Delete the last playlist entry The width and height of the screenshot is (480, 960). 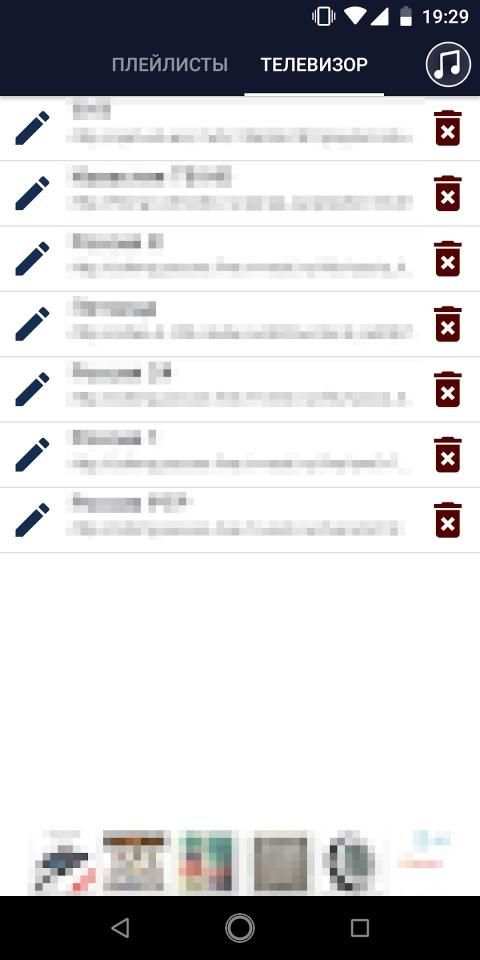tap(448, 520)
